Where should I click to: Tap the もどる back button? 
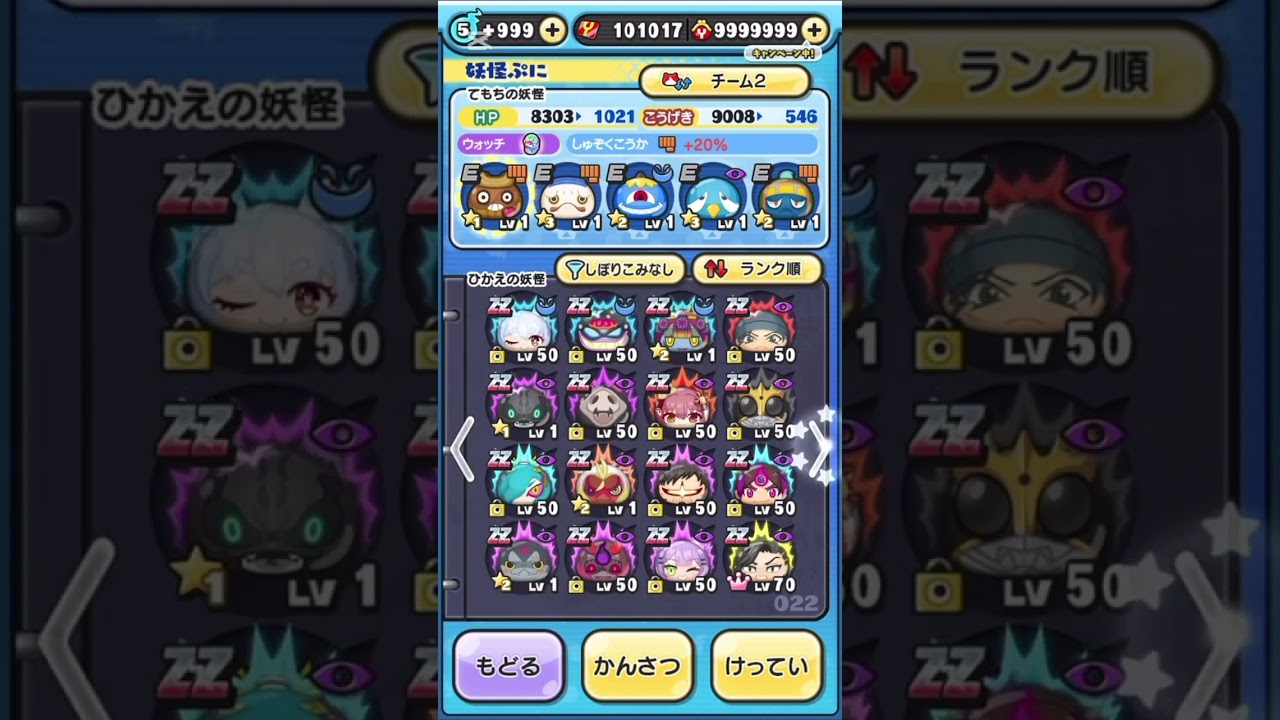coord(508,666)
